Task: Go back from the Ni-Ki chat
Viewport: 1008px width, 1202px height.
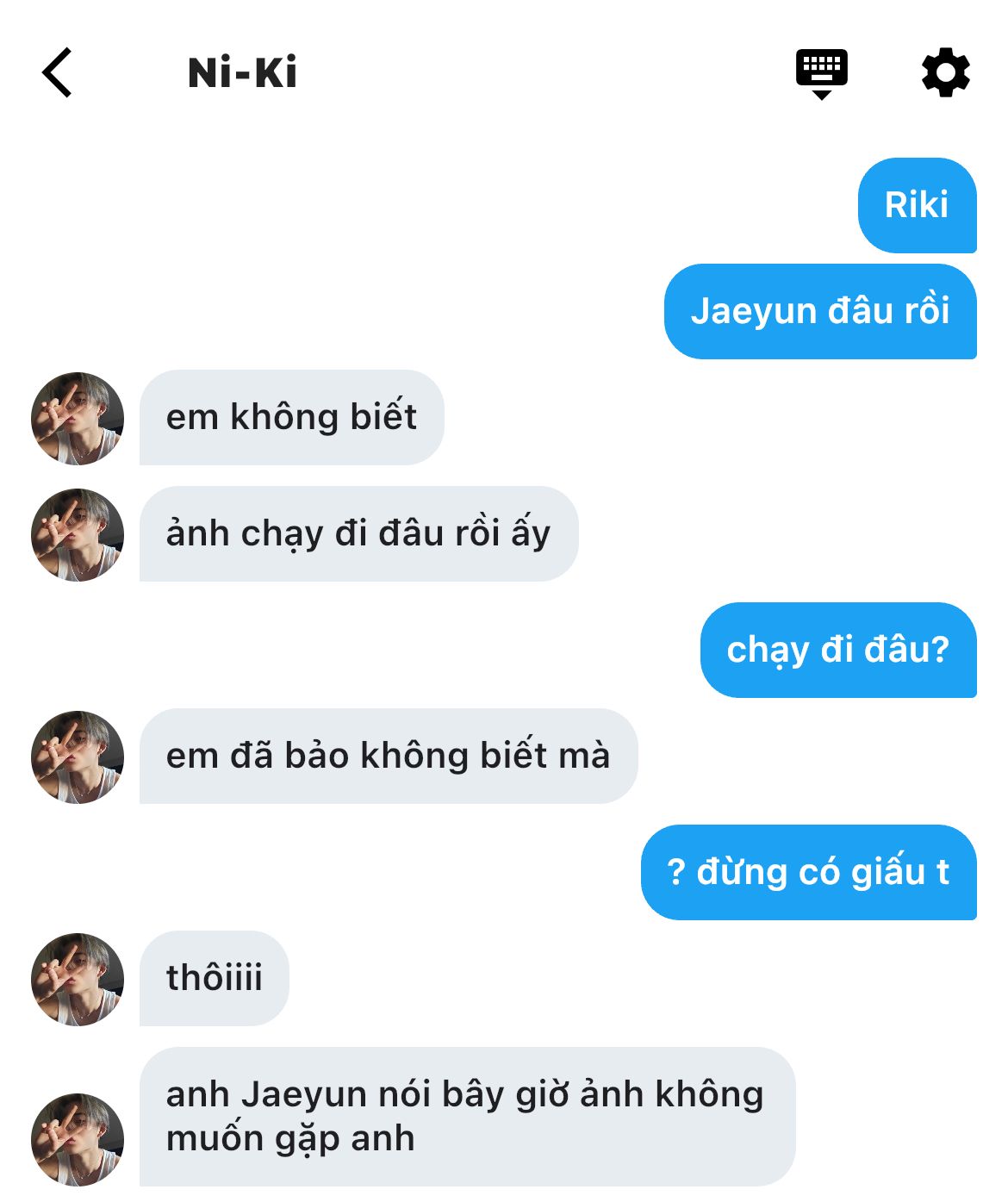Action: pos(57,72)
